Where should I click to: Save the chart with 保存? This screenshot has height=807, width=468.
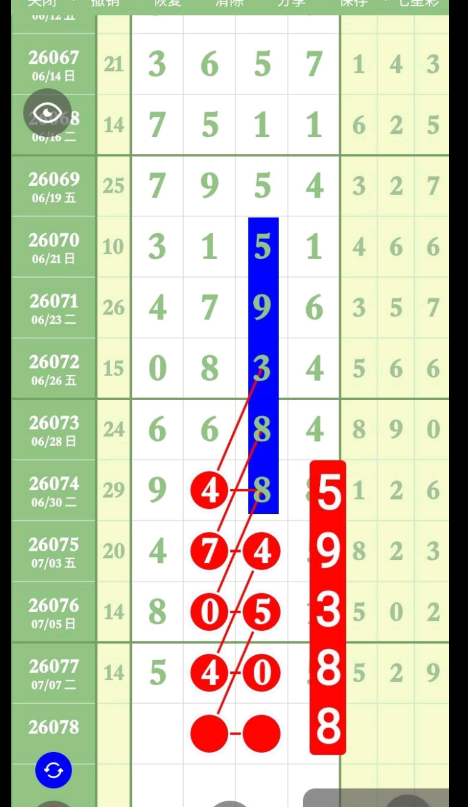353,3
